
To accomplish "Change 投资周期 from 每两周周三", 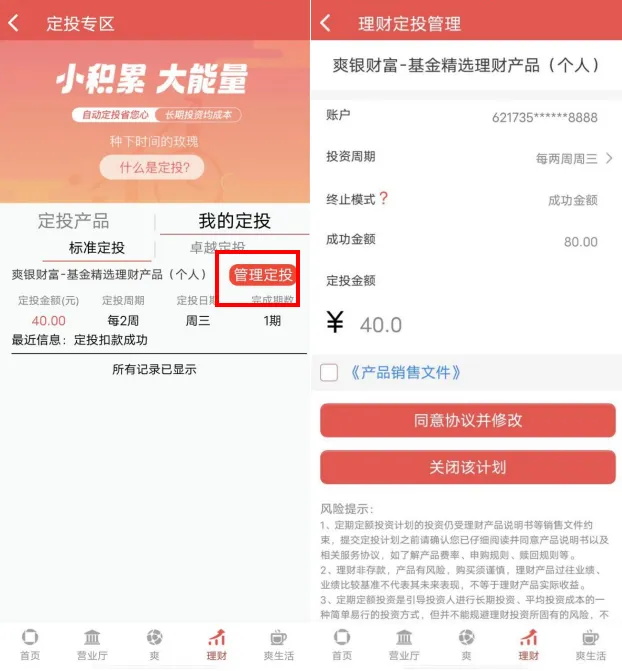I will [x=574, y=158].
